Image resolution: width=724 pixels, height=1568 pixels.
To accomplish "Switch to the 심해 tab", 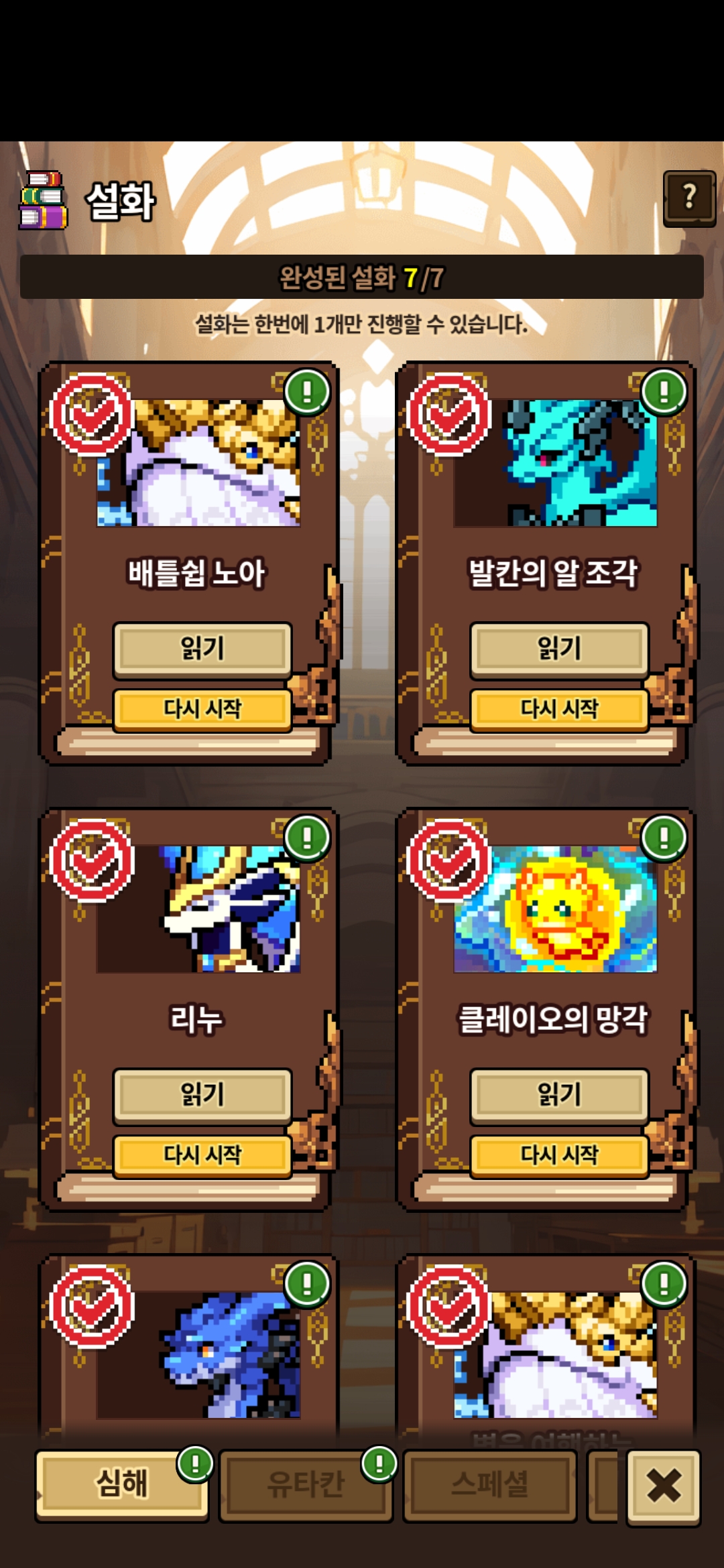I will [121, 1484].
